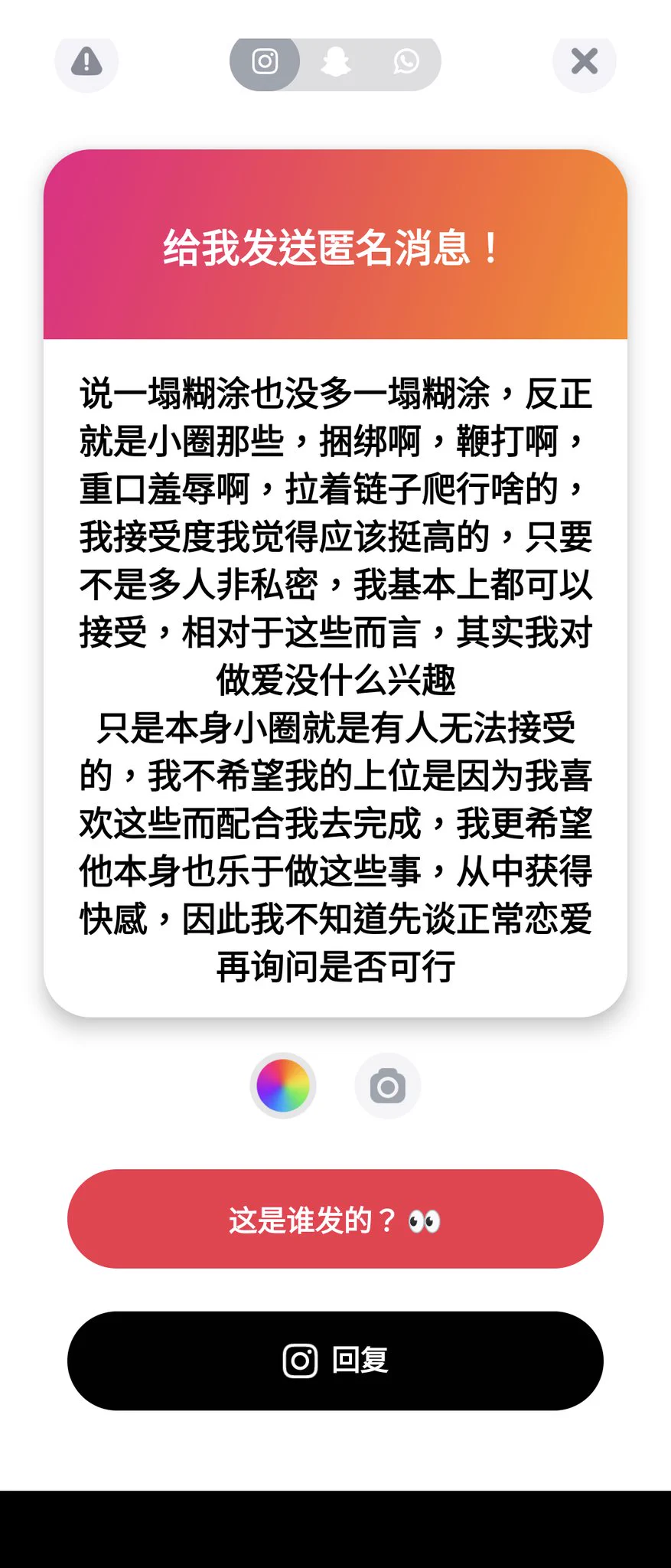
Task: Close the anonymous message view
Action: [x=585, y=61]
